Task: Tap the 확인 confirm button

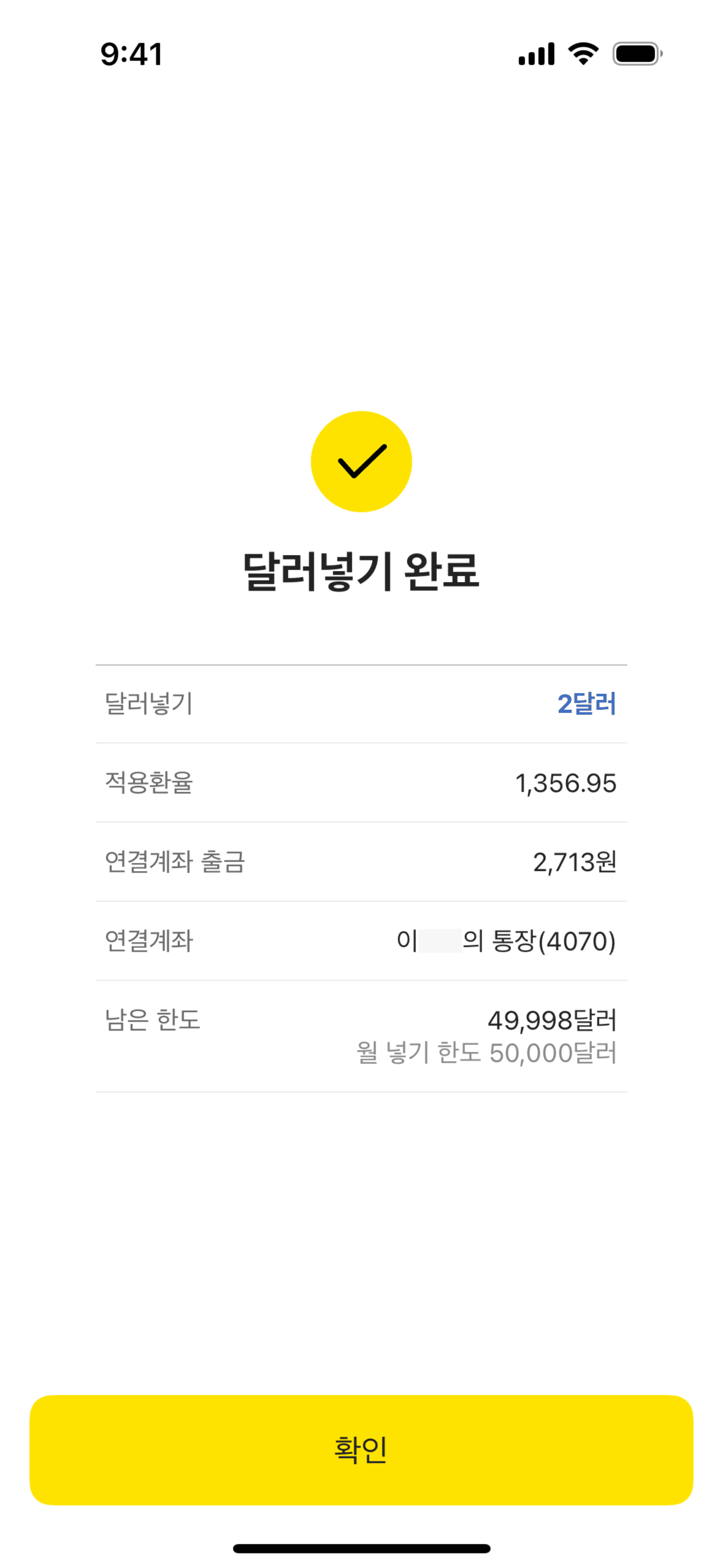Action: (361, 1449)
